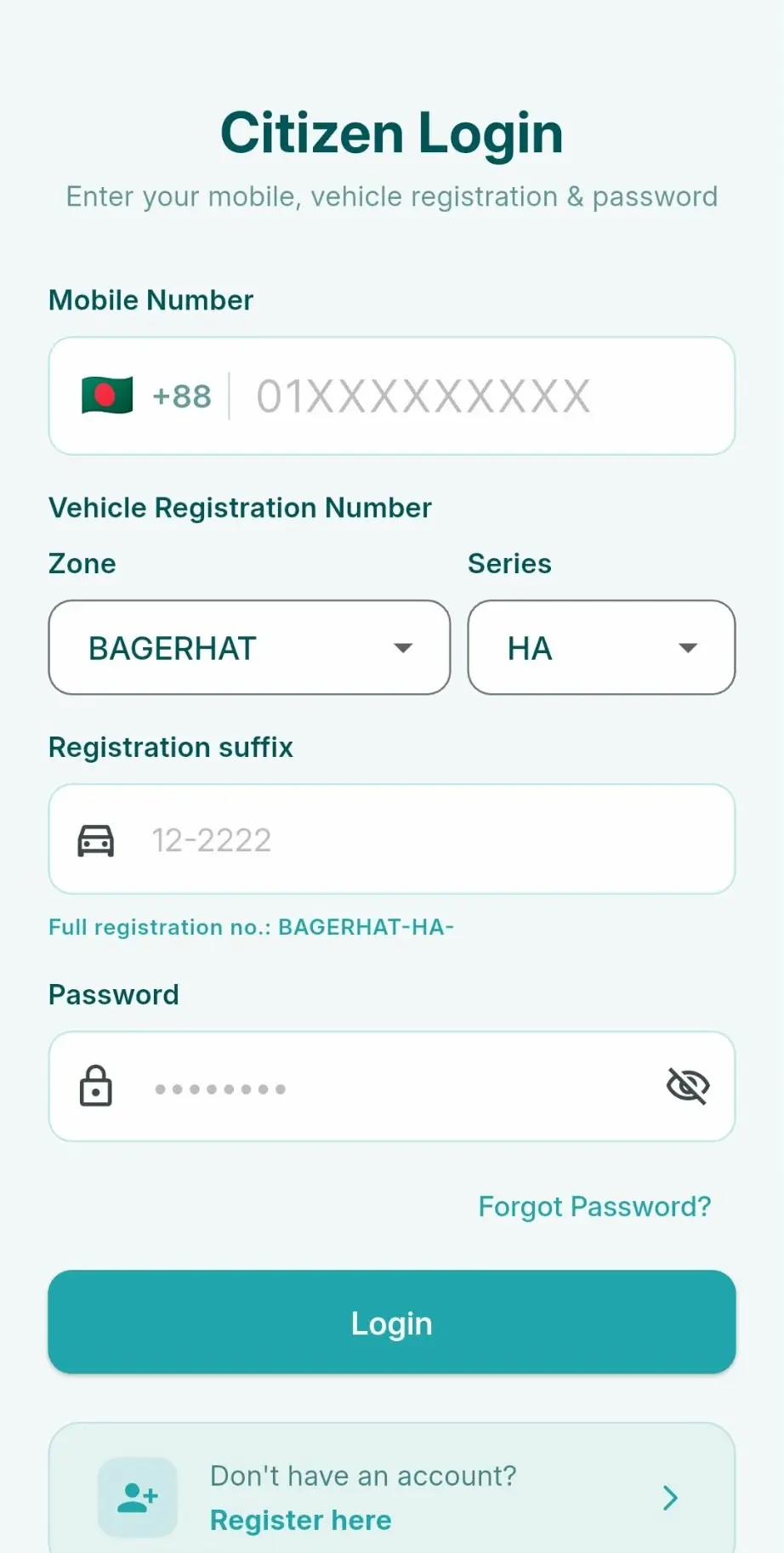Image resolution: width=784 pixels, height=1553 pixels.
Task: Open the Forgot Password link
Action: (594, 1206)
